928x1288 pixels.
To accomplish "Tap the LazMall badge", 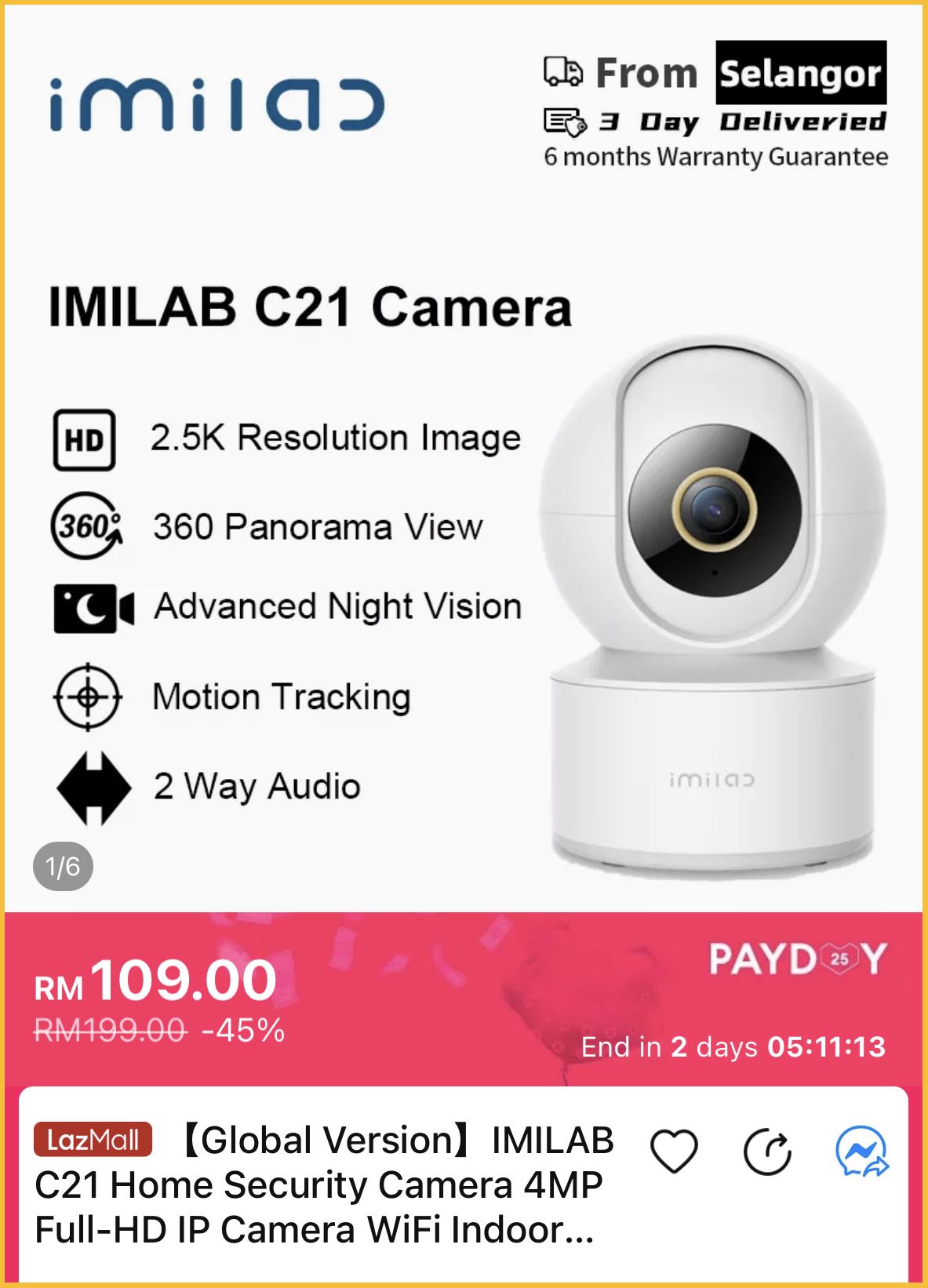I will [93, 1139].
